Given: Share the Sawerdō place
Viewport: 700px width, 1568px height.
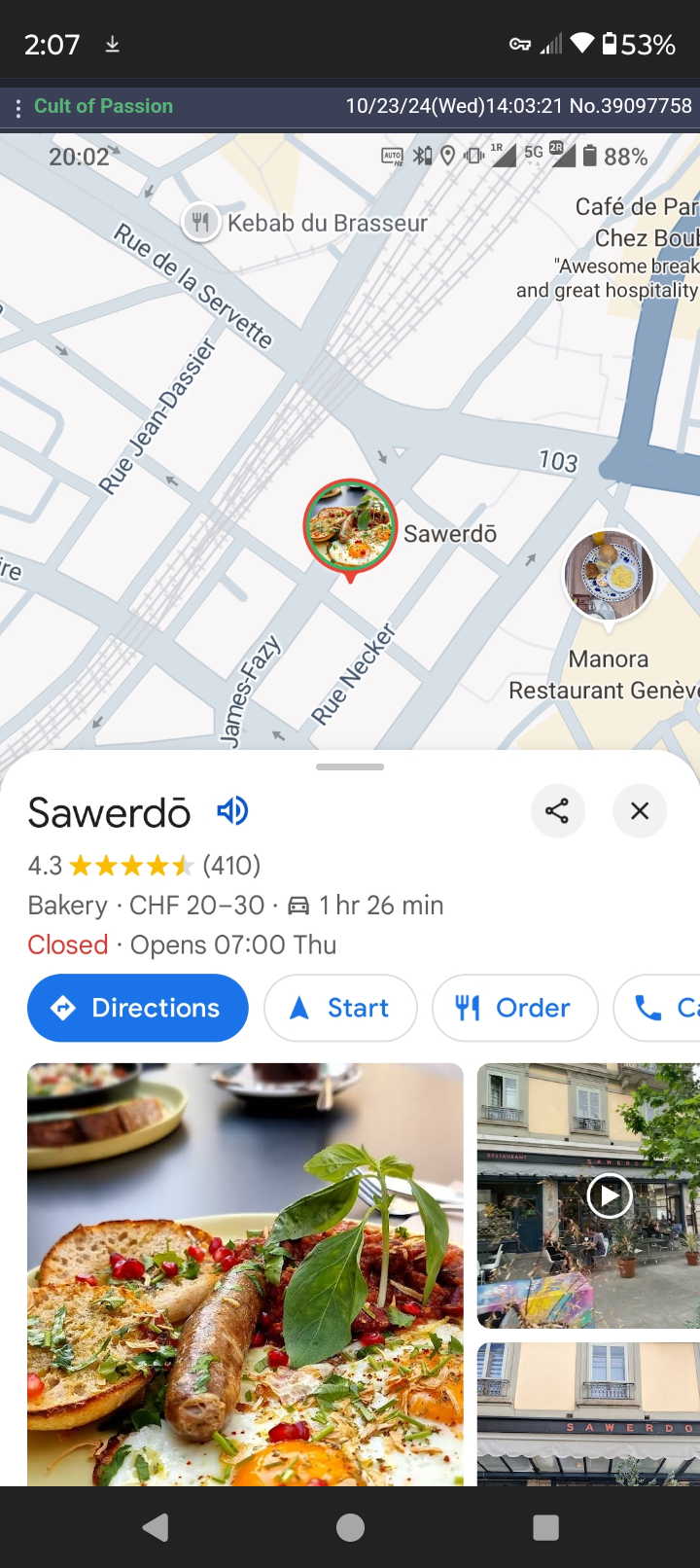Looking at the screenshot, I should click(557, 810).
